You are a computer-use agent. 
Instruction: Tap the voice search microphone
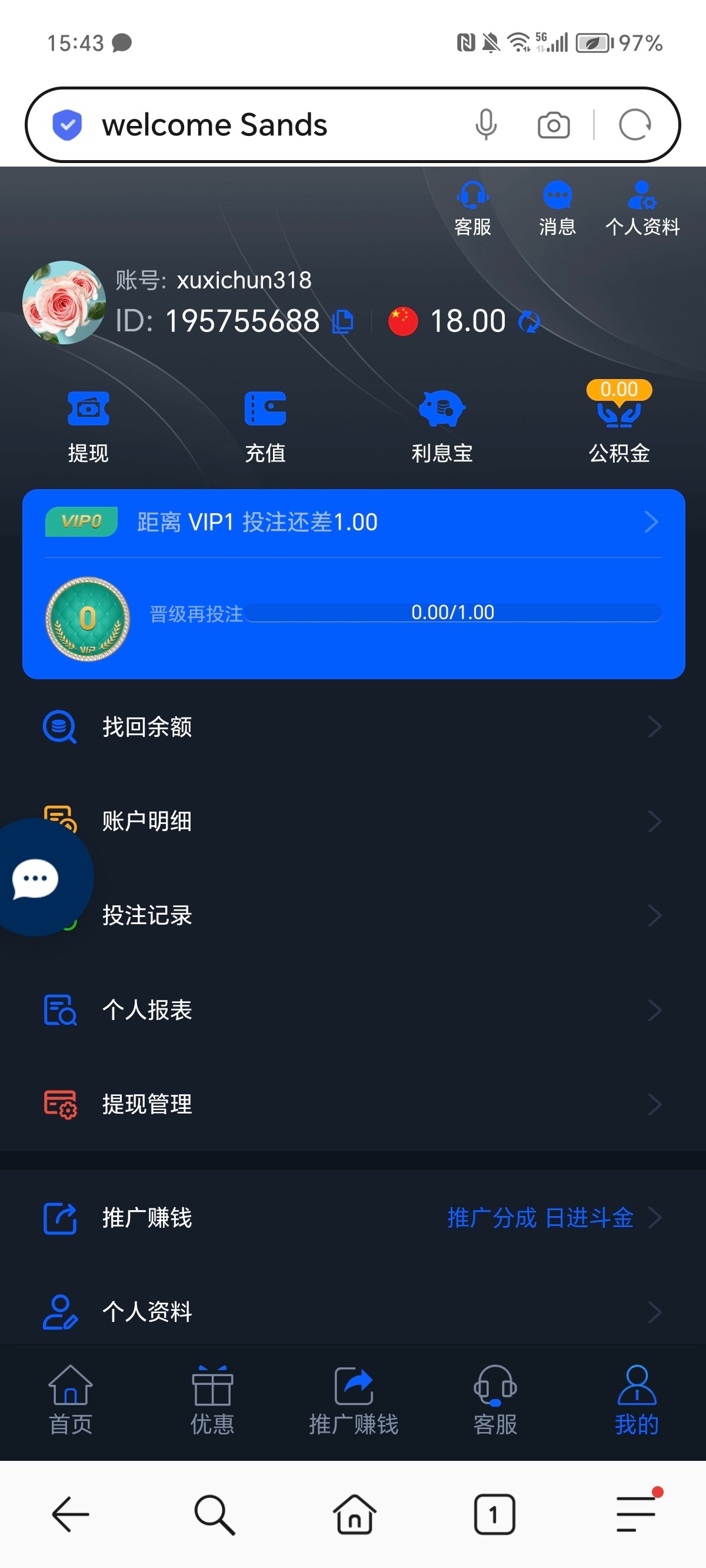[x=486, y=125]
